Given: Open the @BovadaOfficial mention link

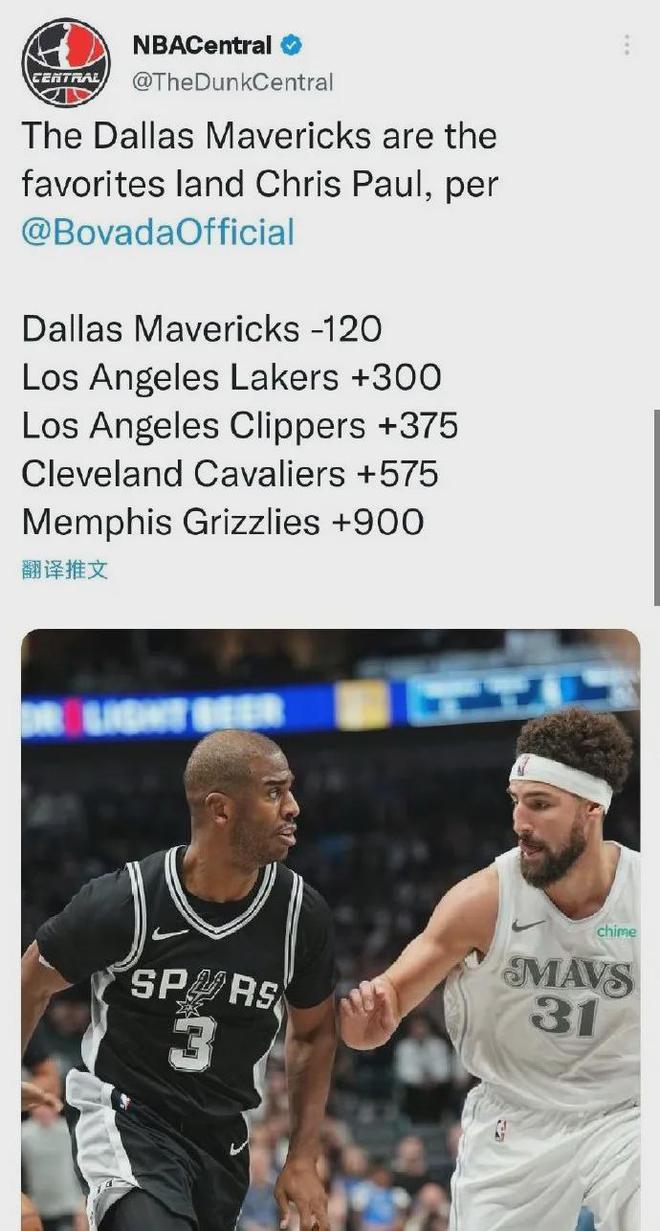Looking at the screenshot, I should [x=158, y=232].
